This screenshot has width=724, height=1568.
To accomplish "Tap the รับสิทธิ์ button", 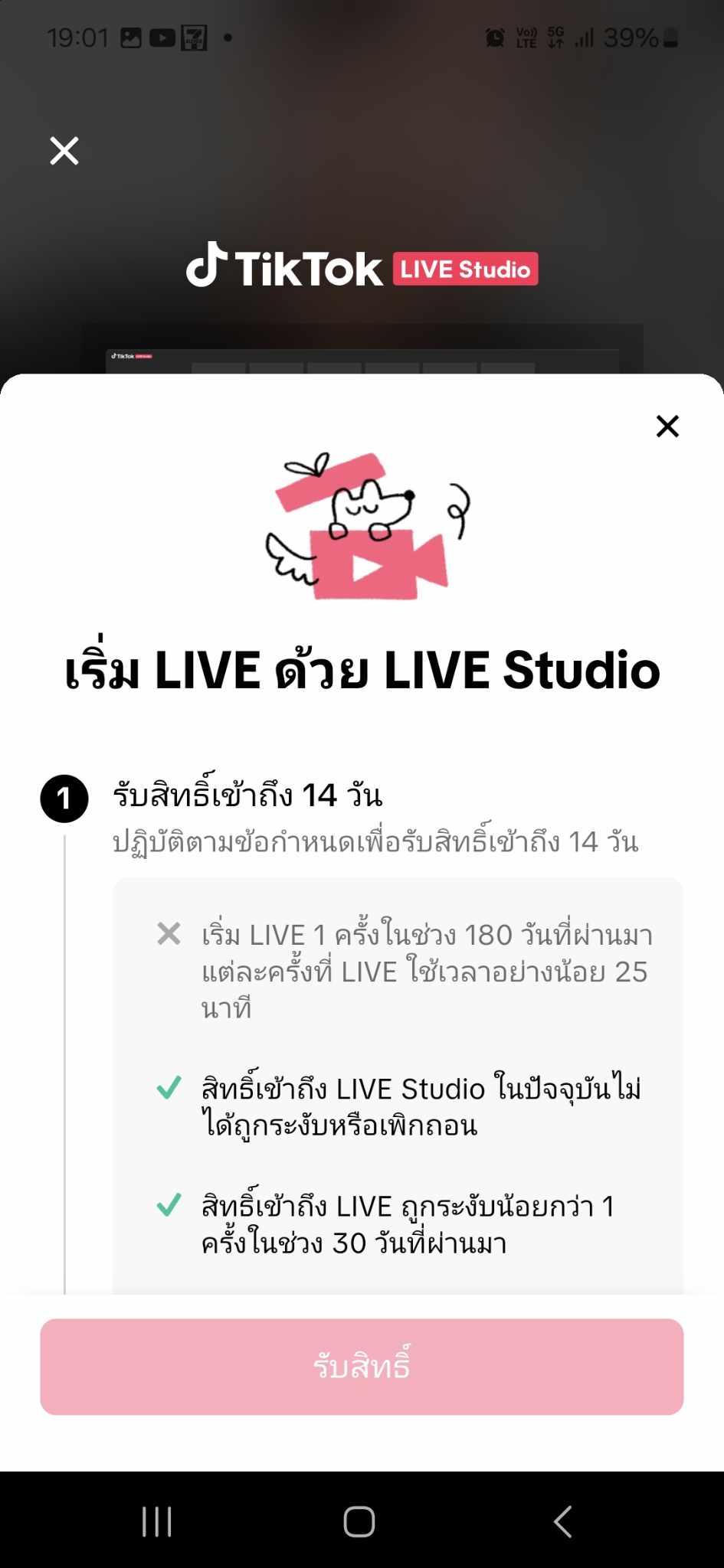I will click(362, 1367).
